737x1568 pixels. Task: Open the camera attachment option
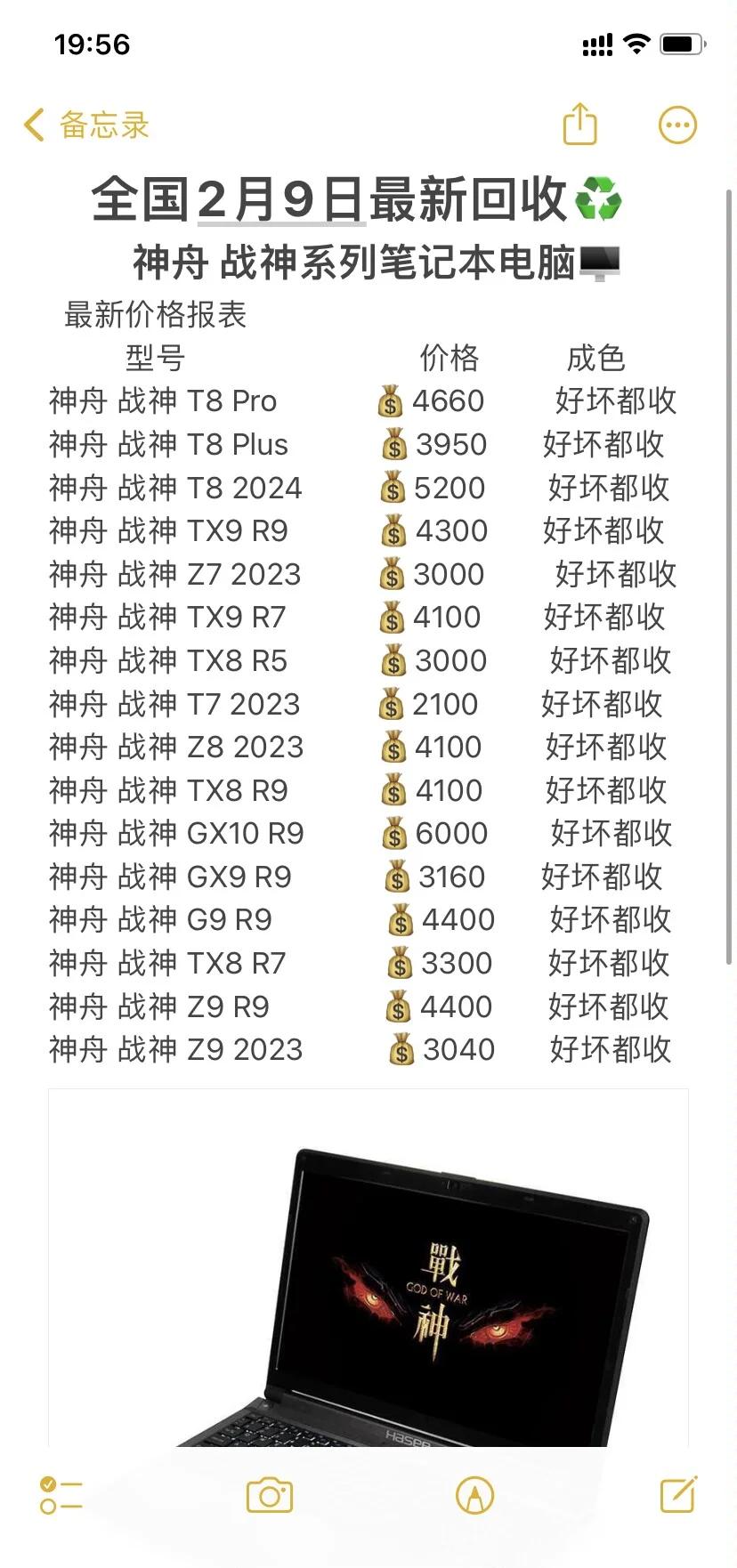[x=269, y=1495]
